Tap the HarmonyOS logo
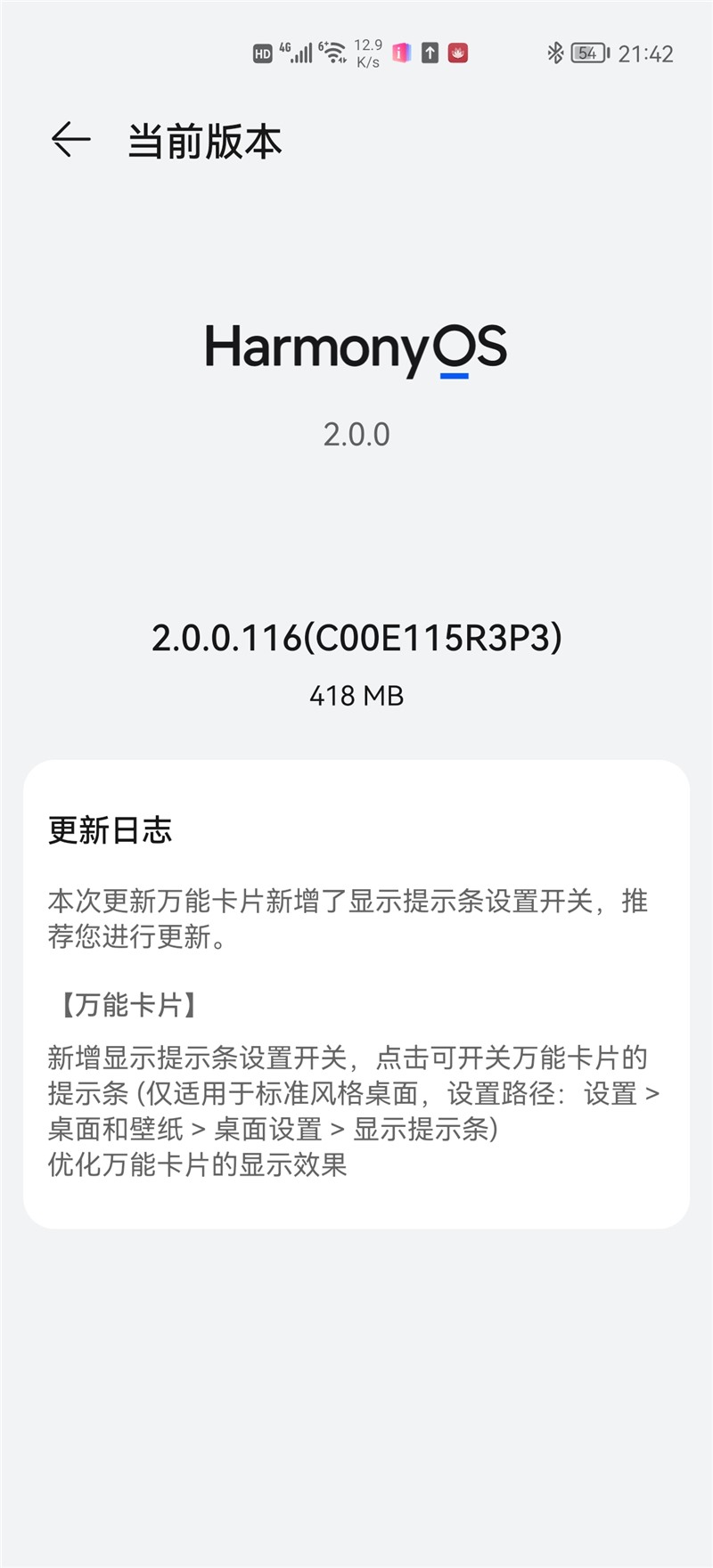713x1568 pixels. [356, 349]
